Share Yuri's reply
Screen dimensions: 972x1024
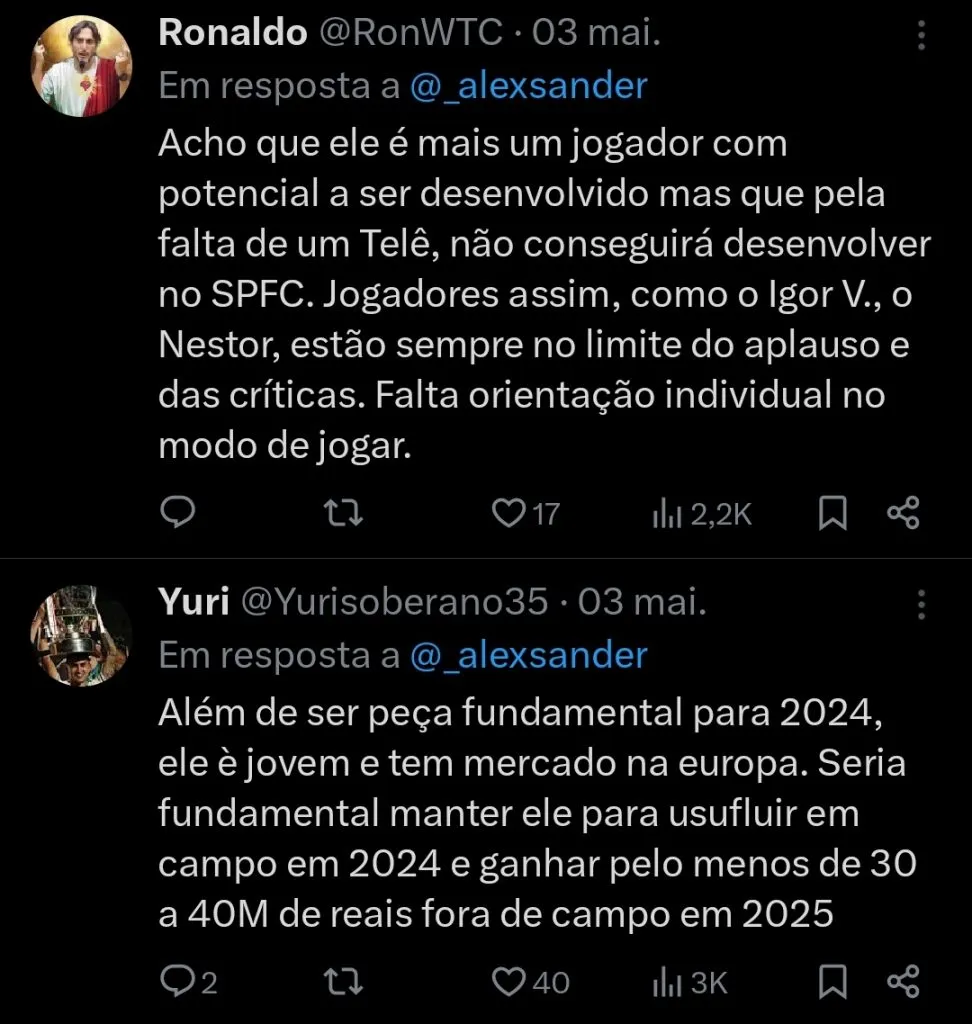pos(903,982)
